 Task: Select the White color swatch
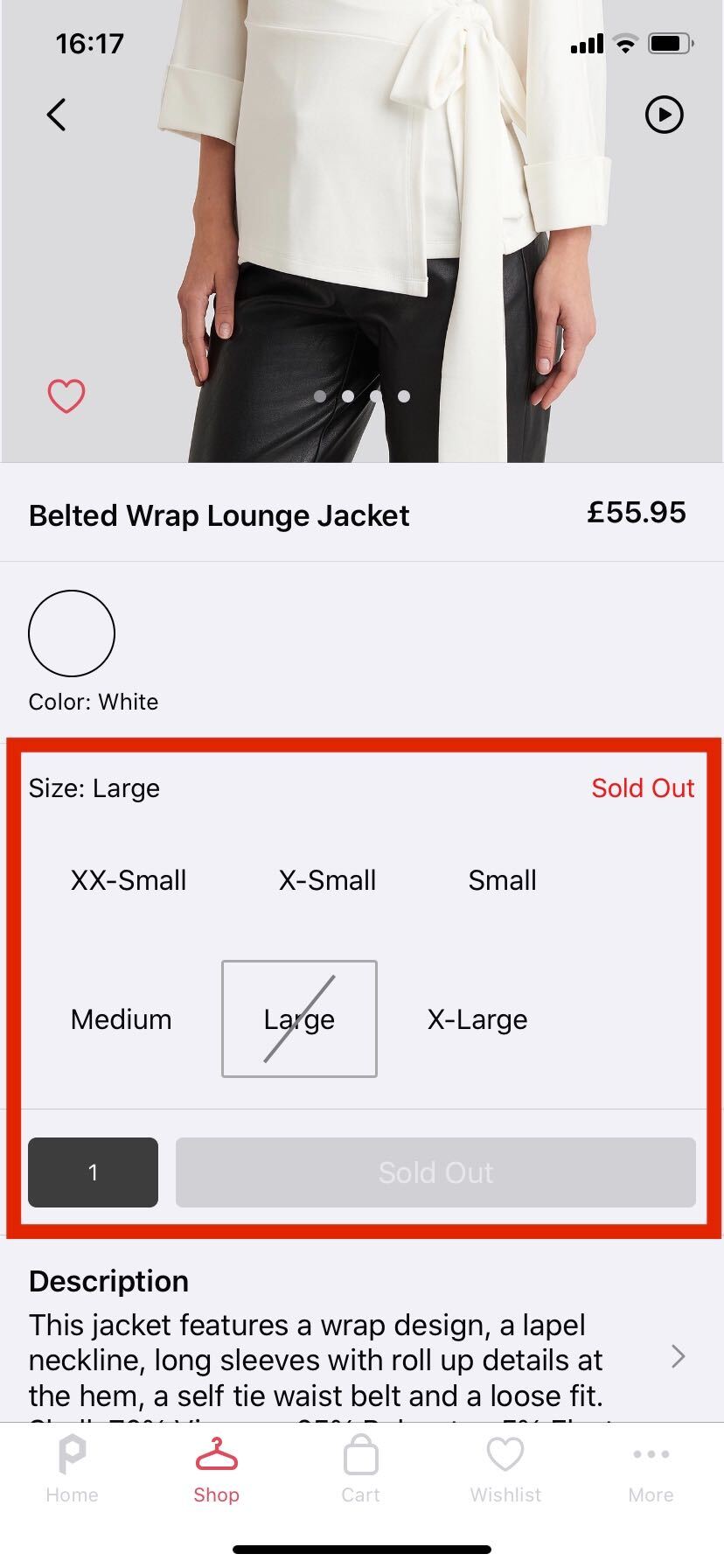[72, 633]
